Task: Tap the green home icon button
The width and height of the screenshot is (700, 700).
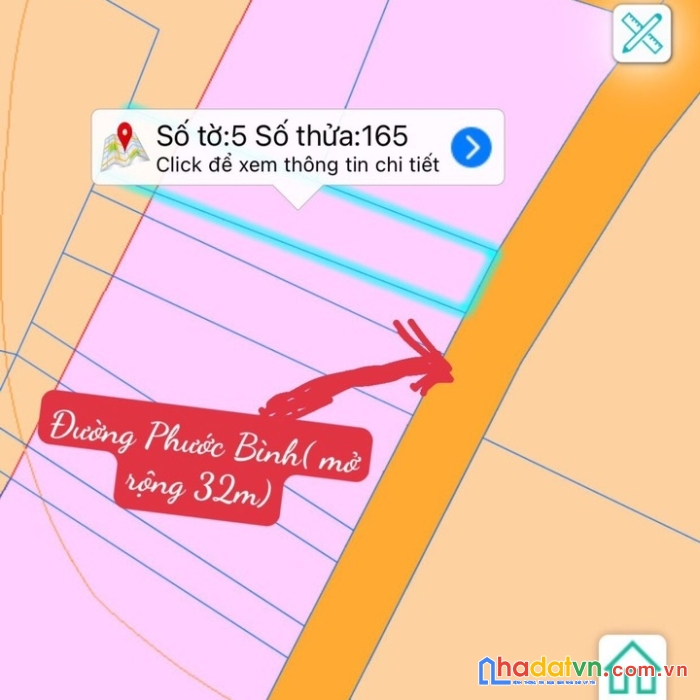Action: [631, 664]
